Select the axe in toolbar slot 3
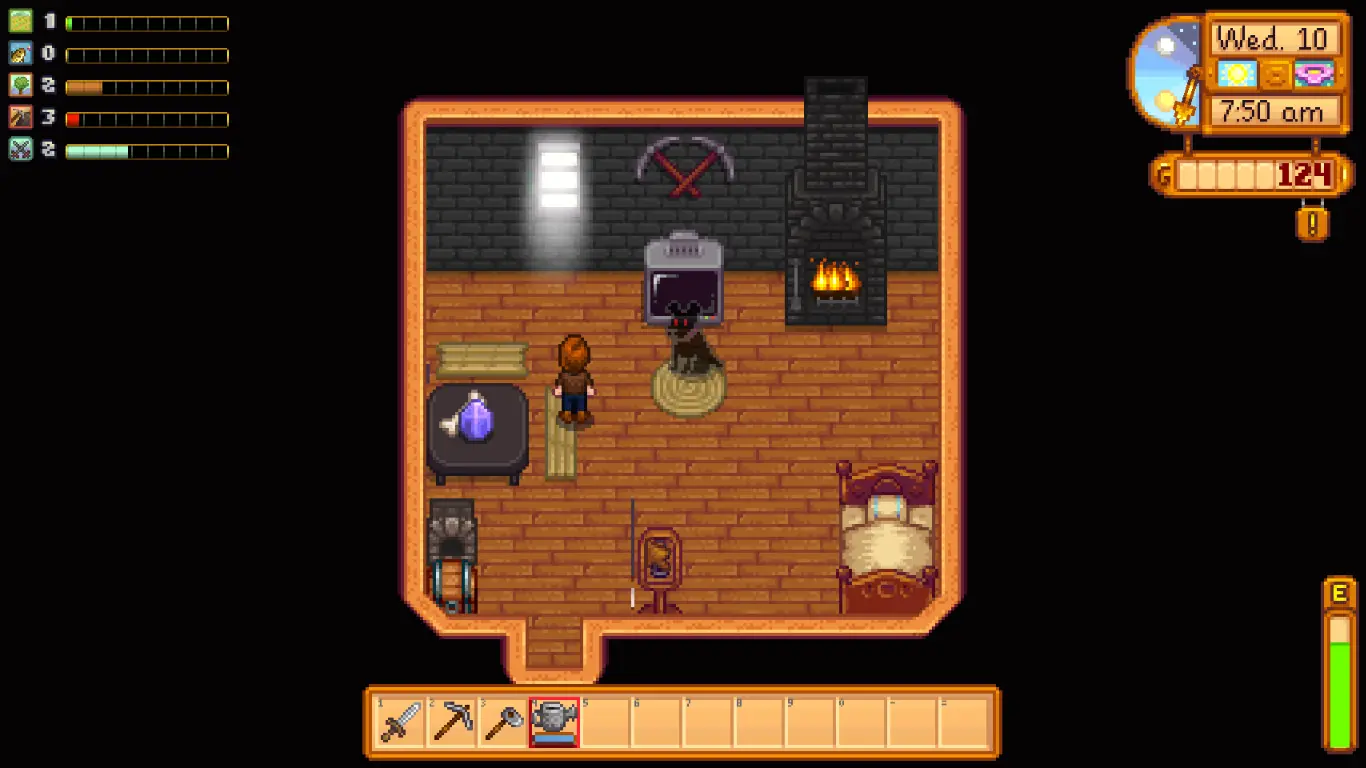 click(503, 722)
